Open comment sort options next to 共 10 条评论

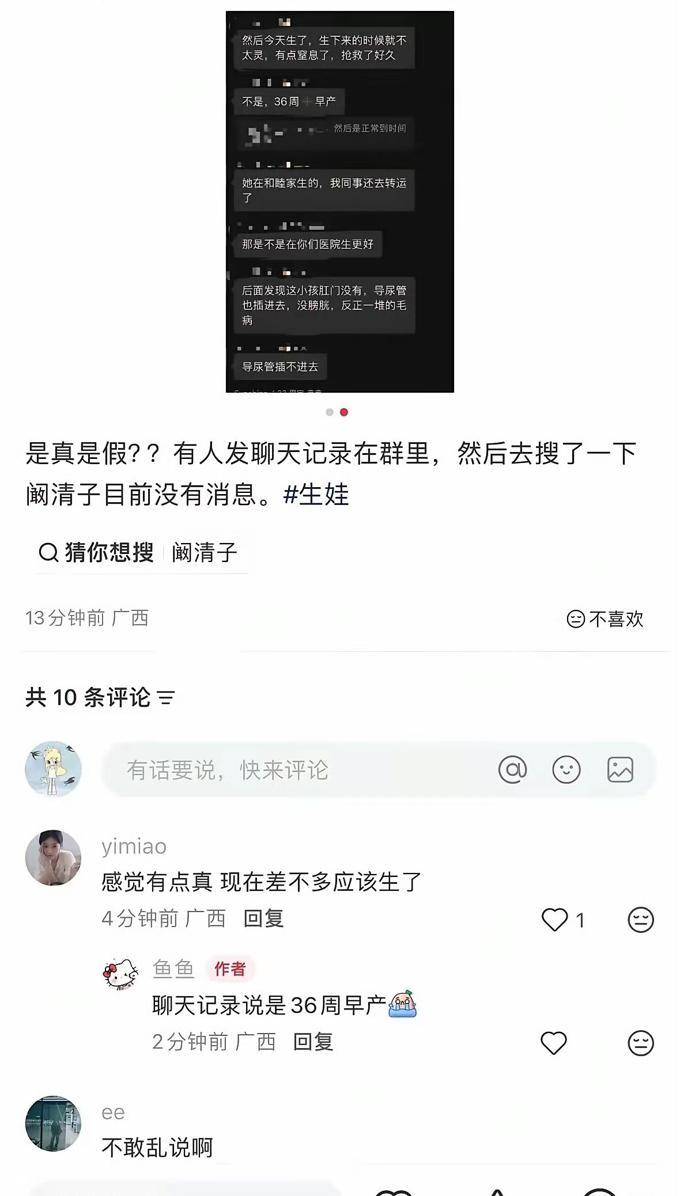click(166, 698)
